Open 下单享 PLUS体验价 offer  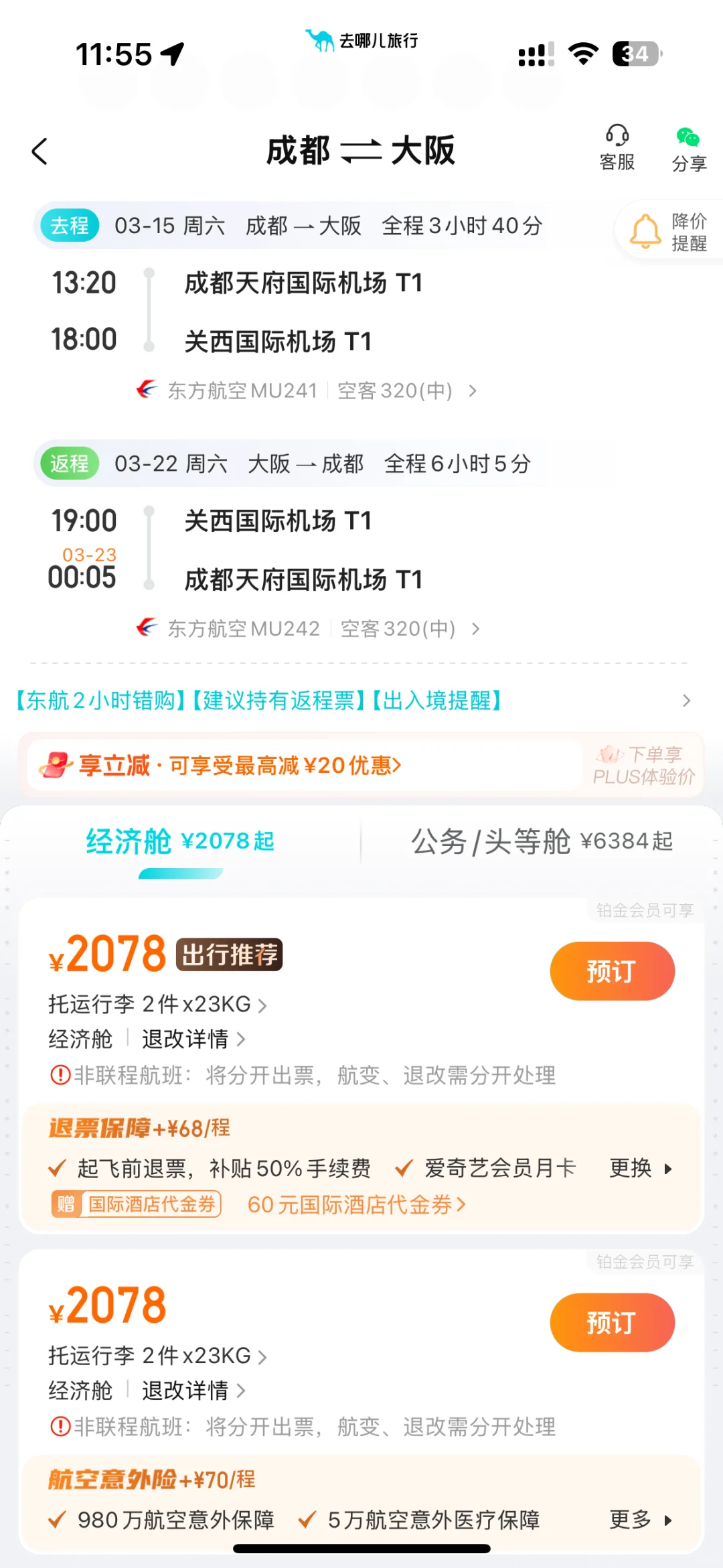[x=644, y=766]
